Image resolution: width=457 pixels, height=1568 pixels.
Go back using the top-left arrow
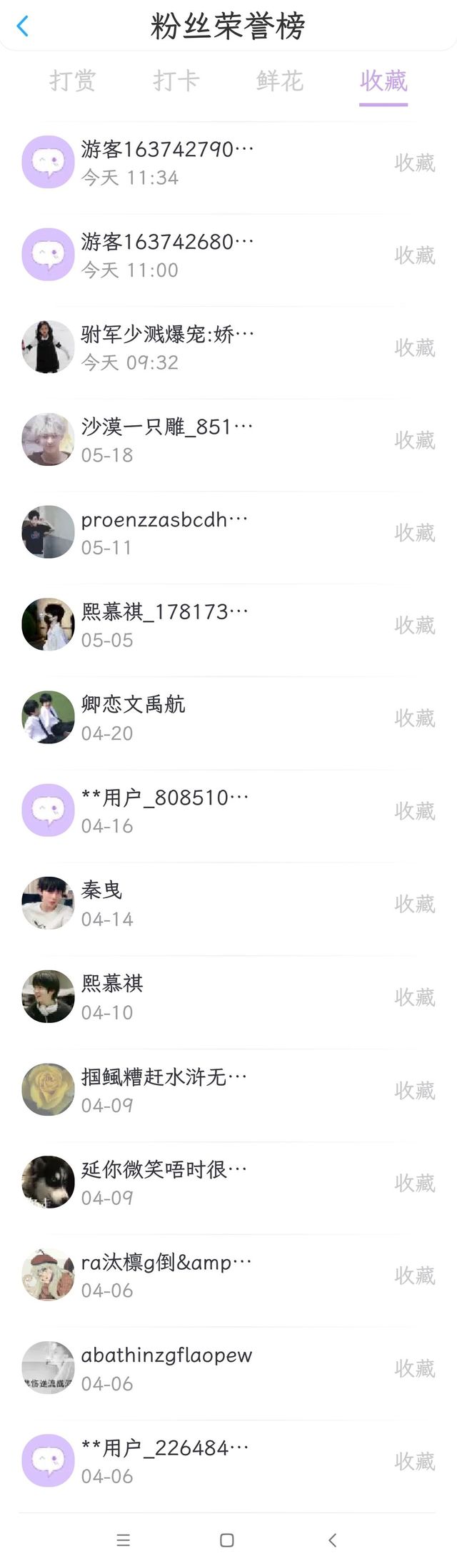[23, 27]
